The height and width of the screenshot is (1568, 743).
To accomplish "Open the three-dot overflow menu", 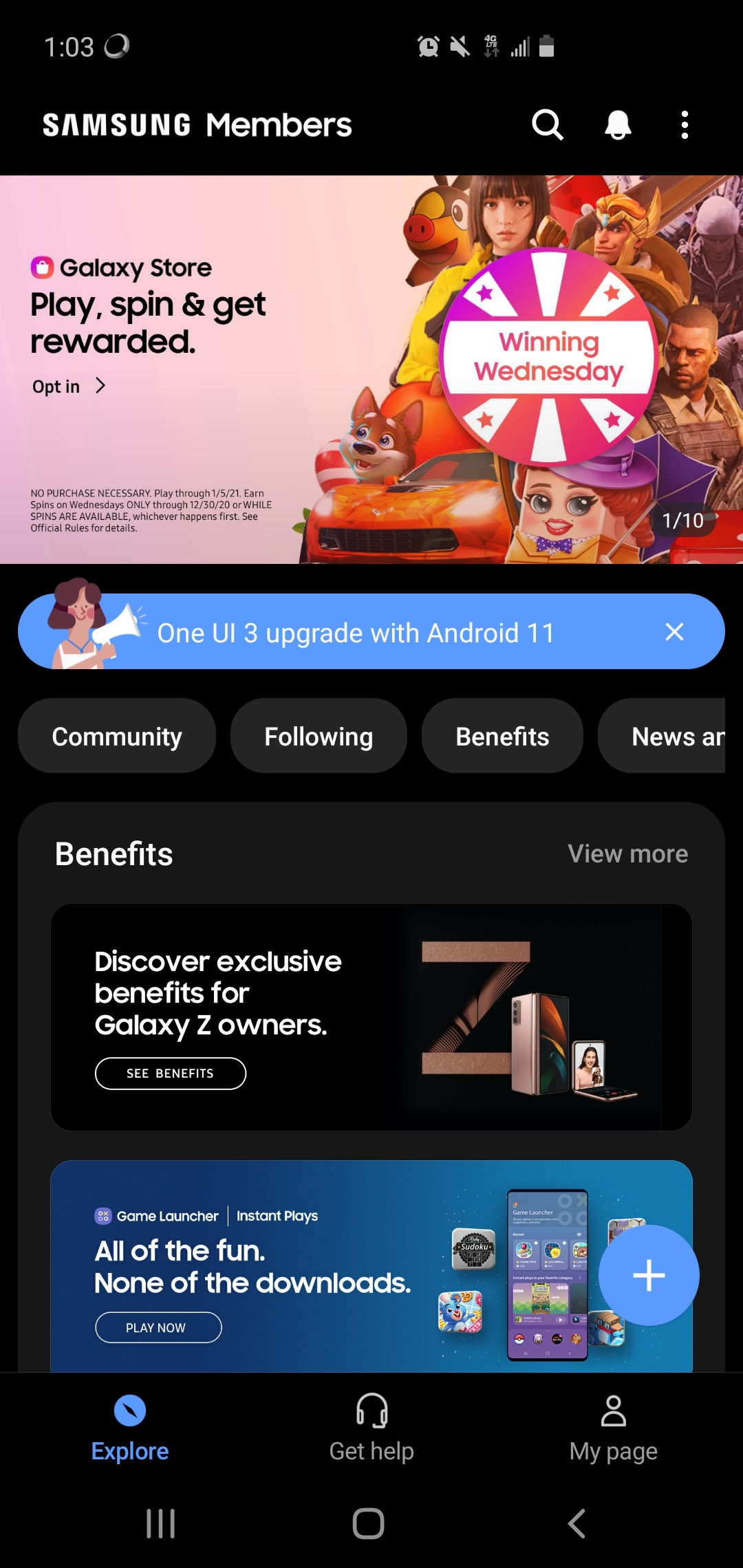I will (684, 125).
